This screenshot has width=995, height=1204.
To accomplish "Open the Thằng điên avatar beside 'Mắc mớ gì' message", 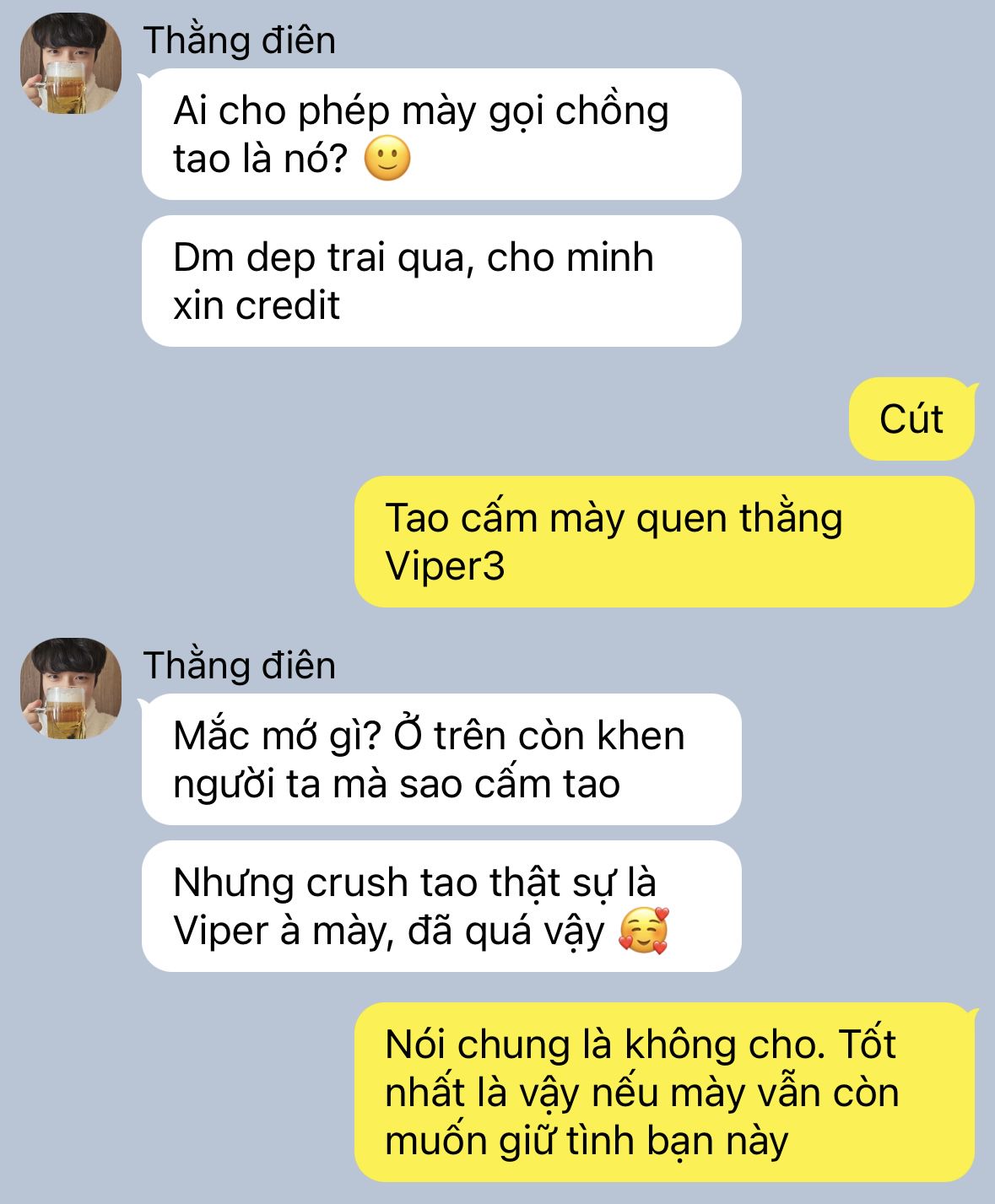I will (x=71, y=688).
